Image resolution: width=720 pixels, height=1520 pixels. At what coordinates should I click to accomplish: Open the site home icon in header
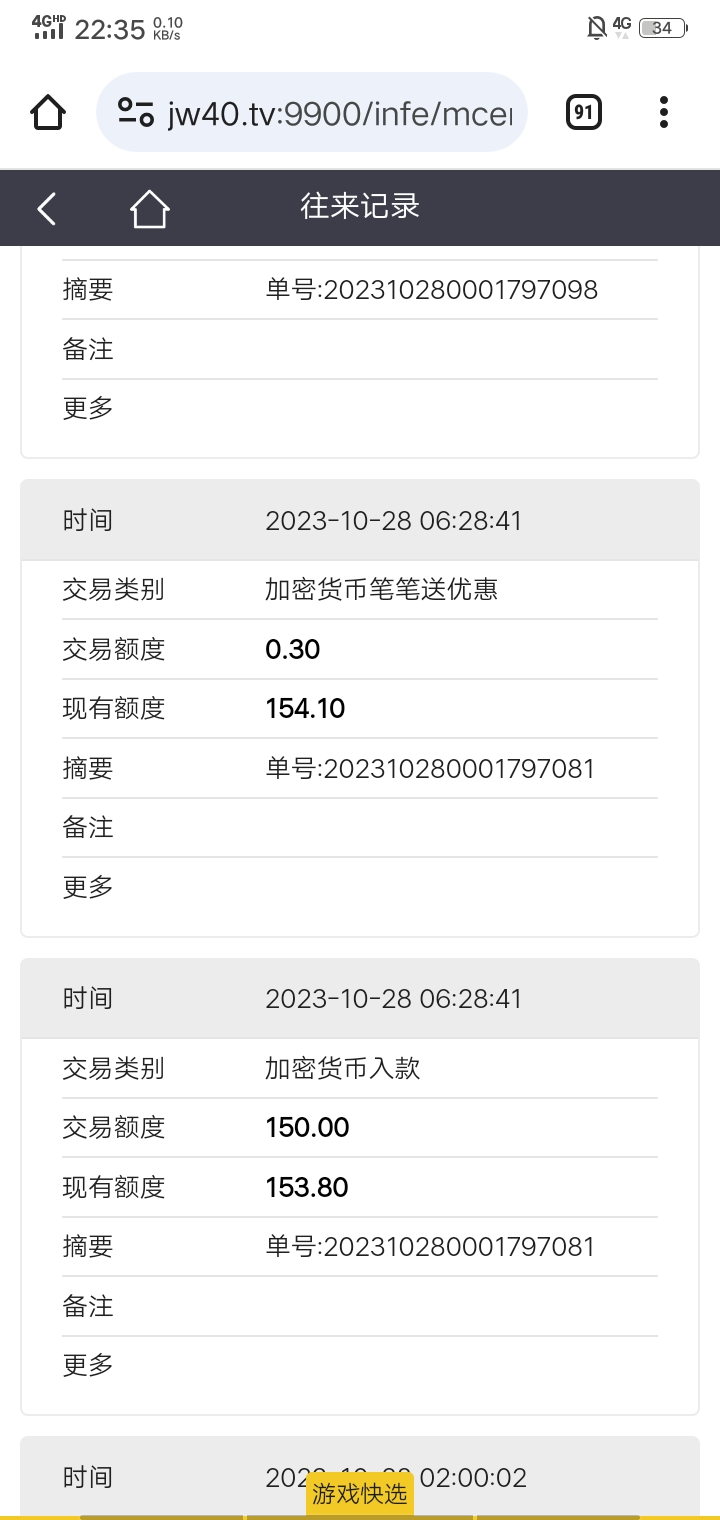tap(149, 208)
